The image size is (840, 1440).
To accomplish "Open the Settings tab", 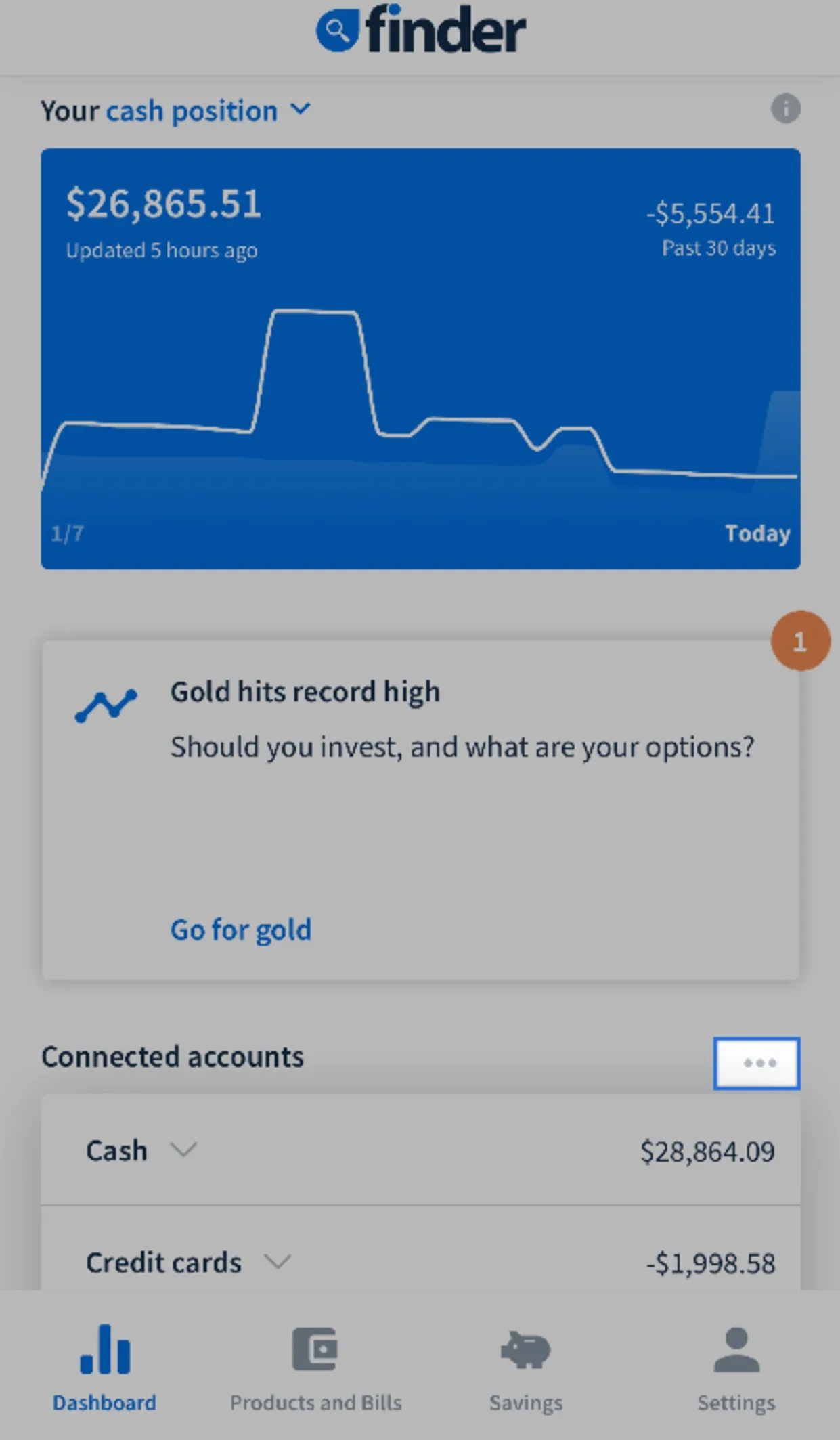I will pyautogui.click(x=736, y=1368).
